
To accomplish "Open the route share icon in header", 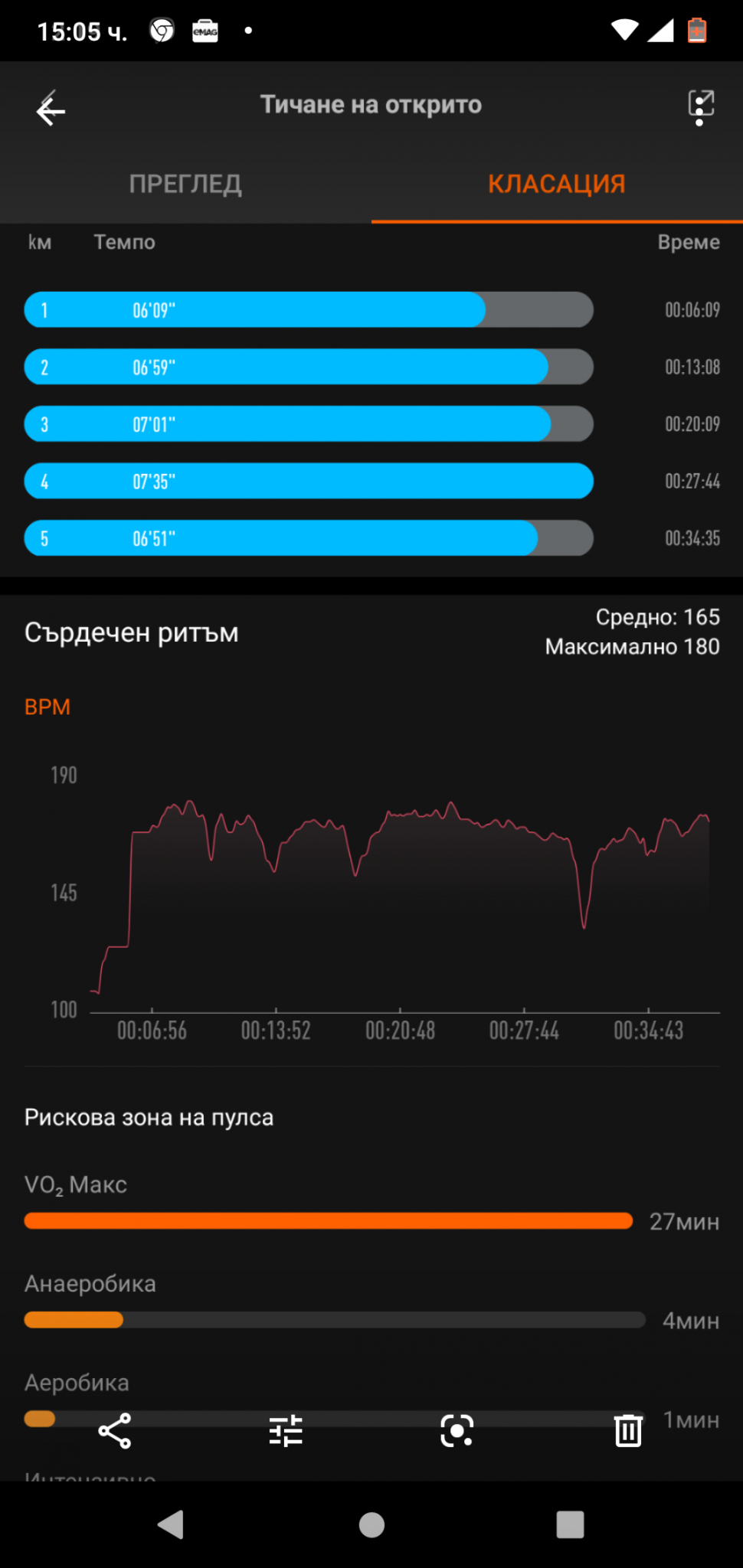I will (x=700, y=107).
